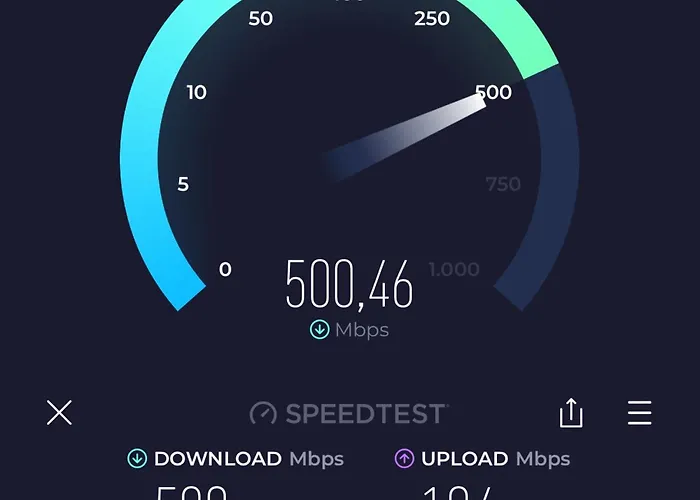Share the speed test result
The height and width of the screenshot is (500, 700).
point(571,412)
